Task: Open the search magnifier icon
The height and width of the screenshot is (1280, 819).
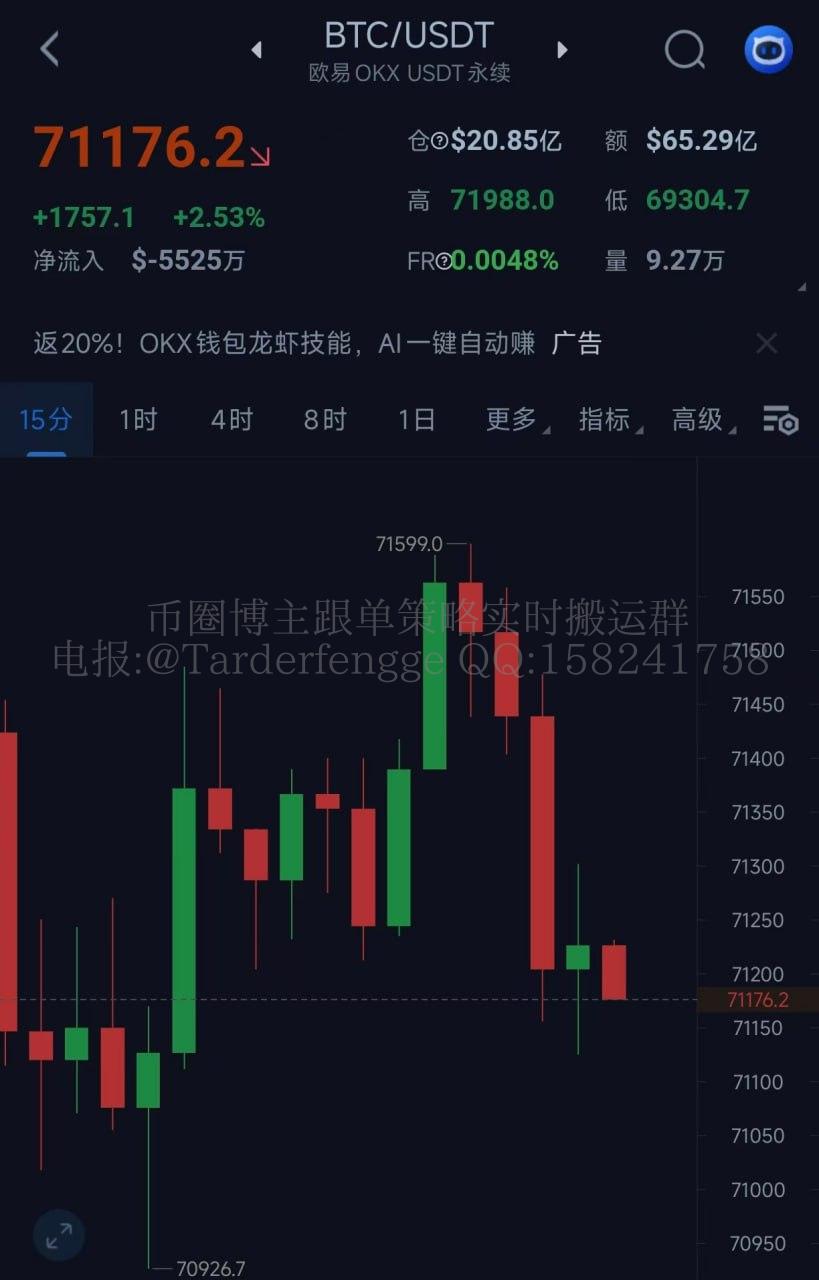Action: pos(684,48)
